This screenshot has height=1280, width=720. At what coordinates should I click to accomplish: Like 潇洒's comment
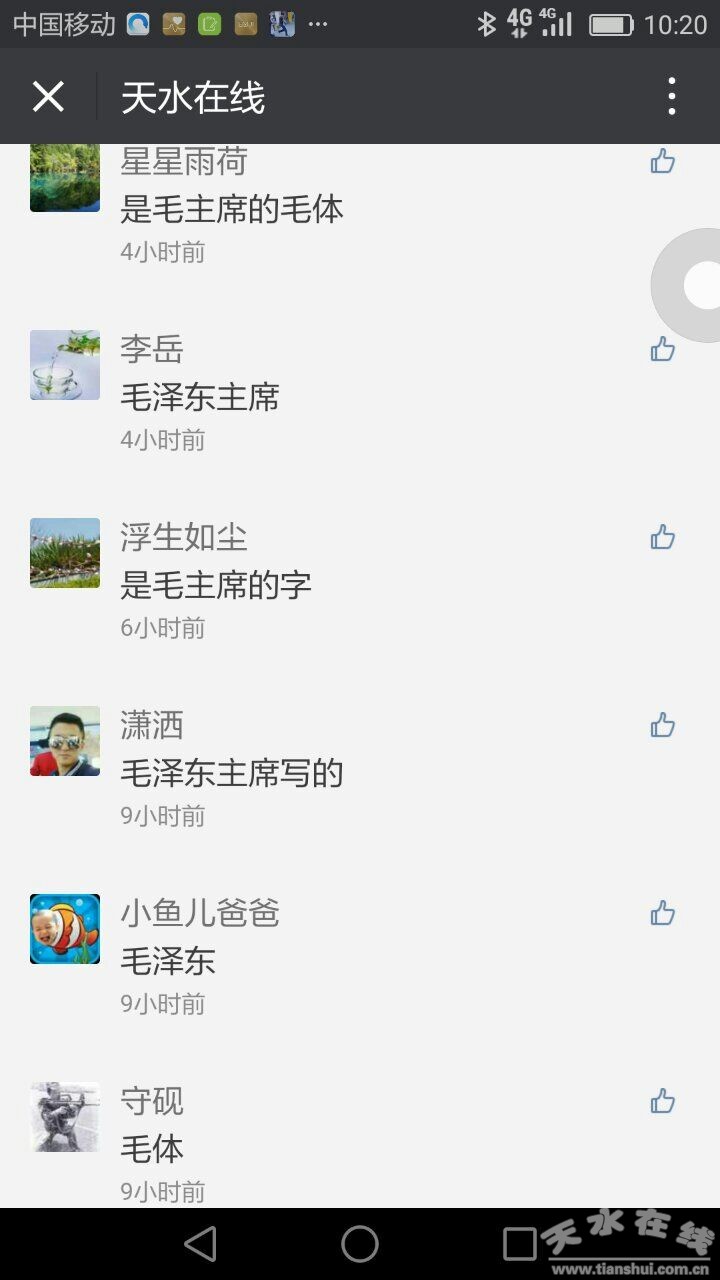tap(662, 725)
